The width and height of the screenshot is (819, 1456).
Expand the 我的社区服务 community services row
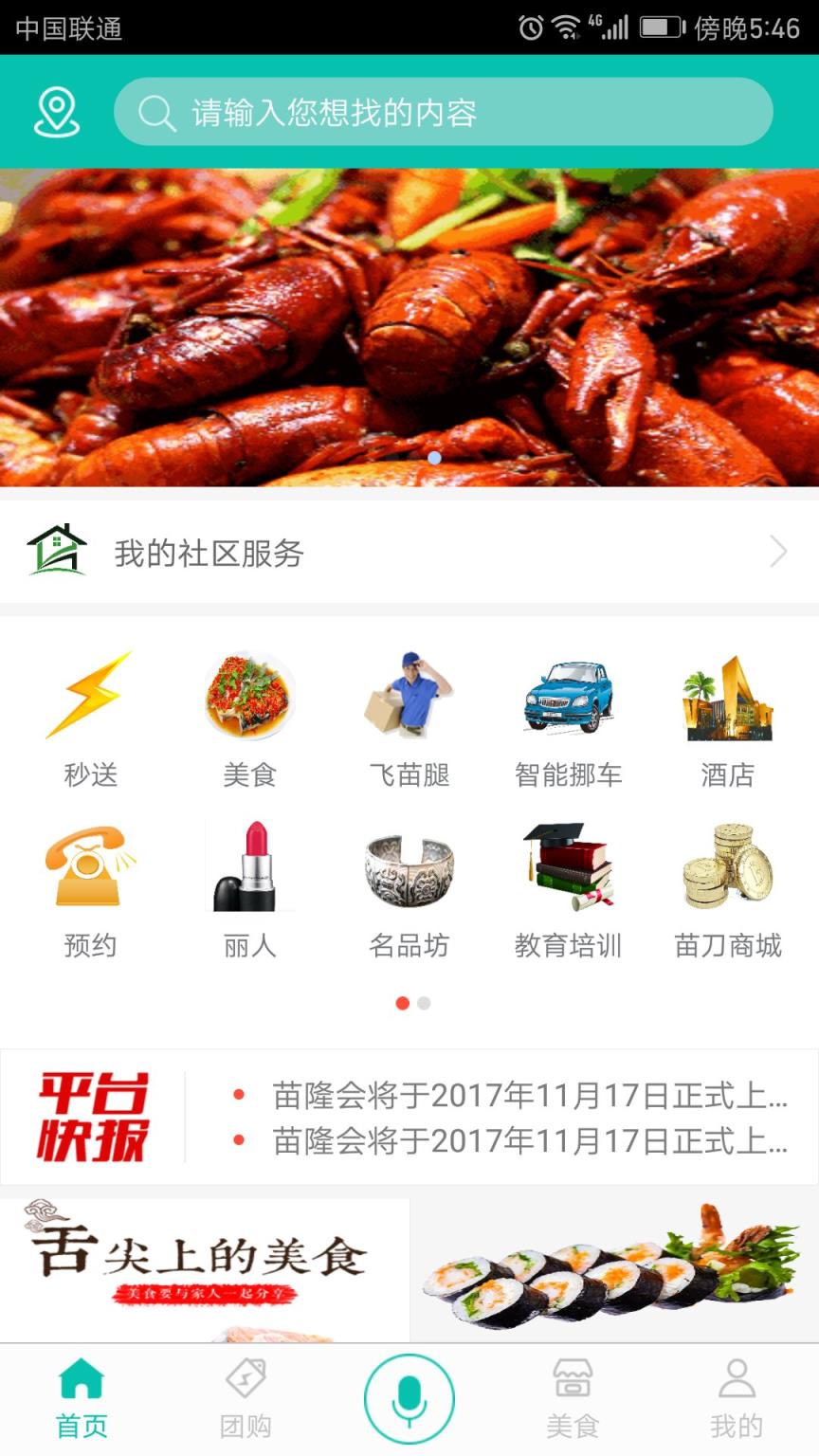[409, 552]
